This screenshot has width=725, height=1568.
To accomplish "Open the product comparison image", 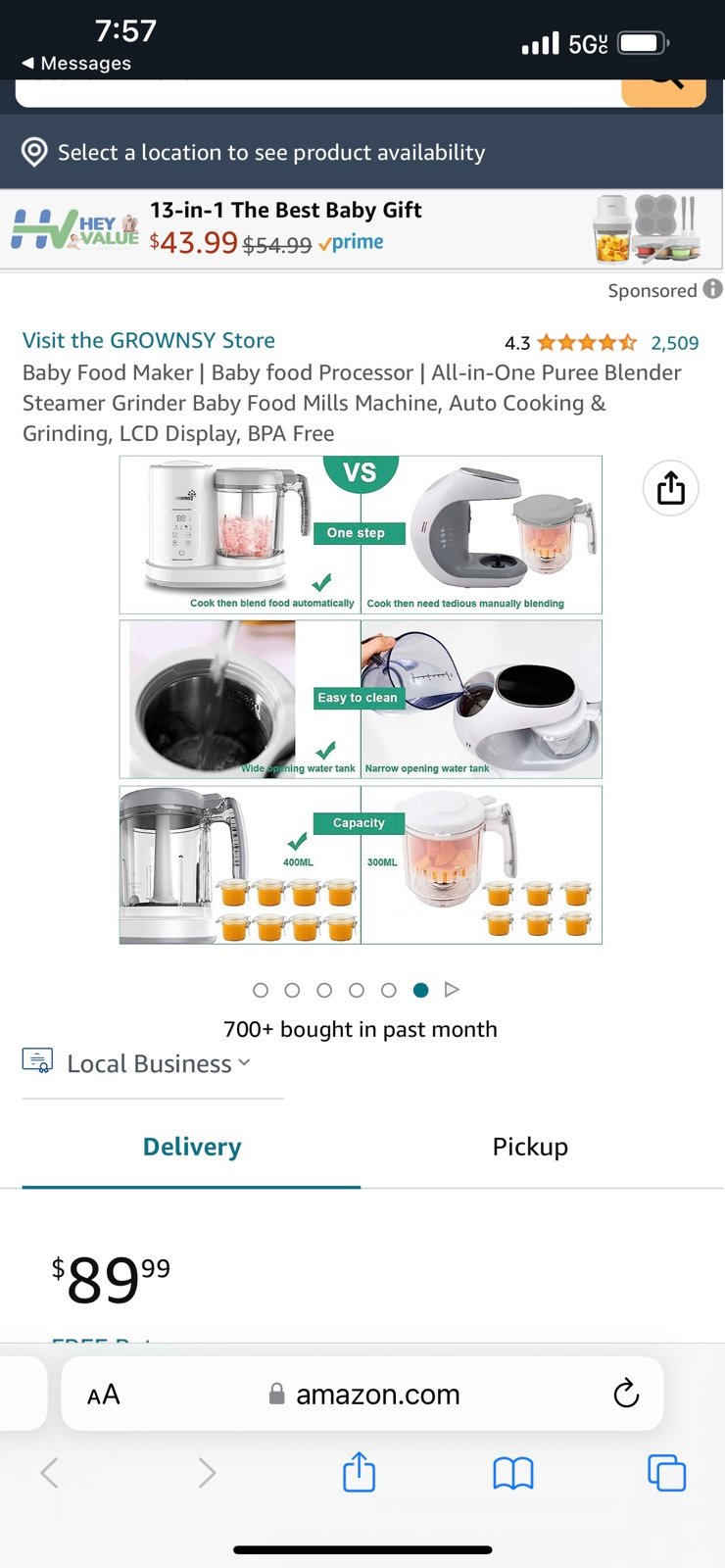I will [x=361, y=700].
